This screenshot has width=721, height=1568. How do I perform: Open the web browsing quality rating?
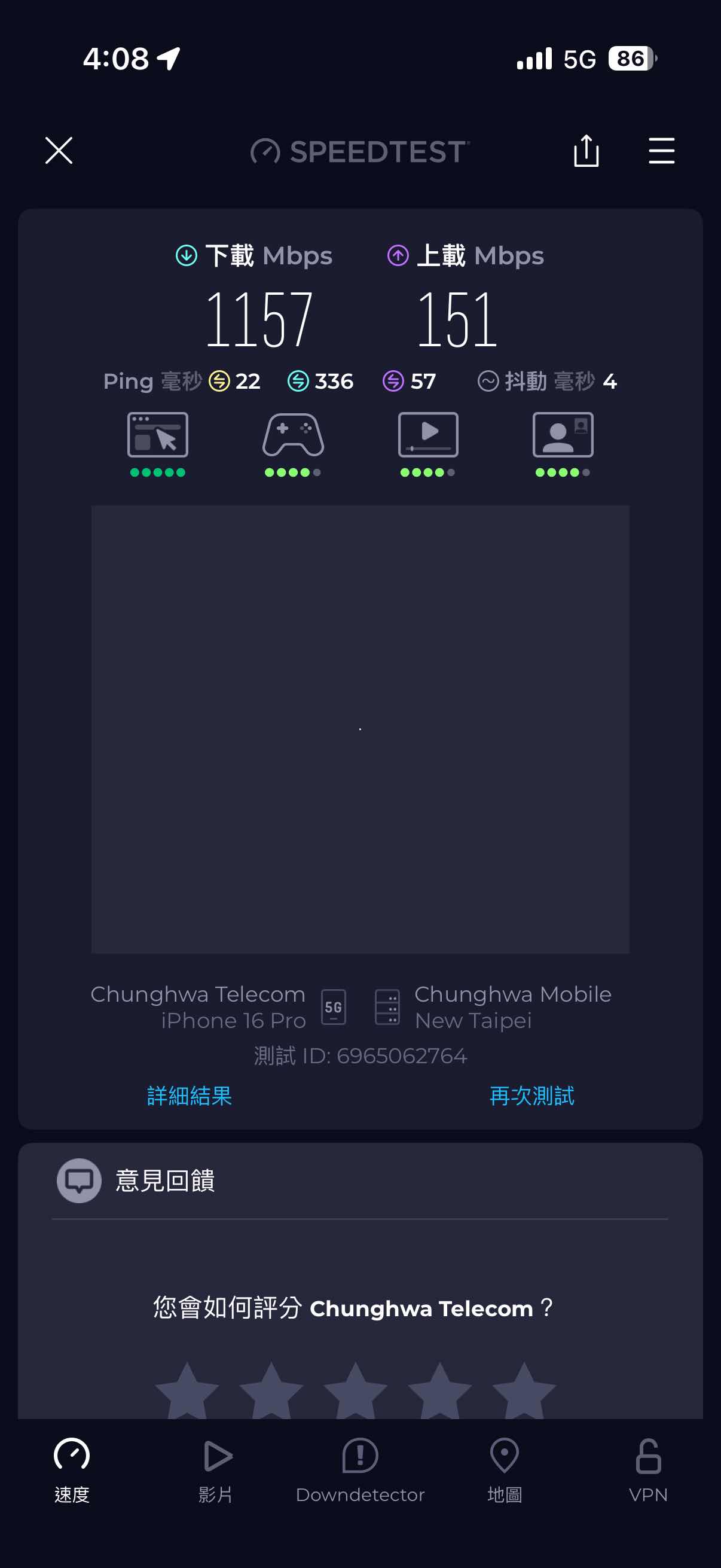coord(158,443)
